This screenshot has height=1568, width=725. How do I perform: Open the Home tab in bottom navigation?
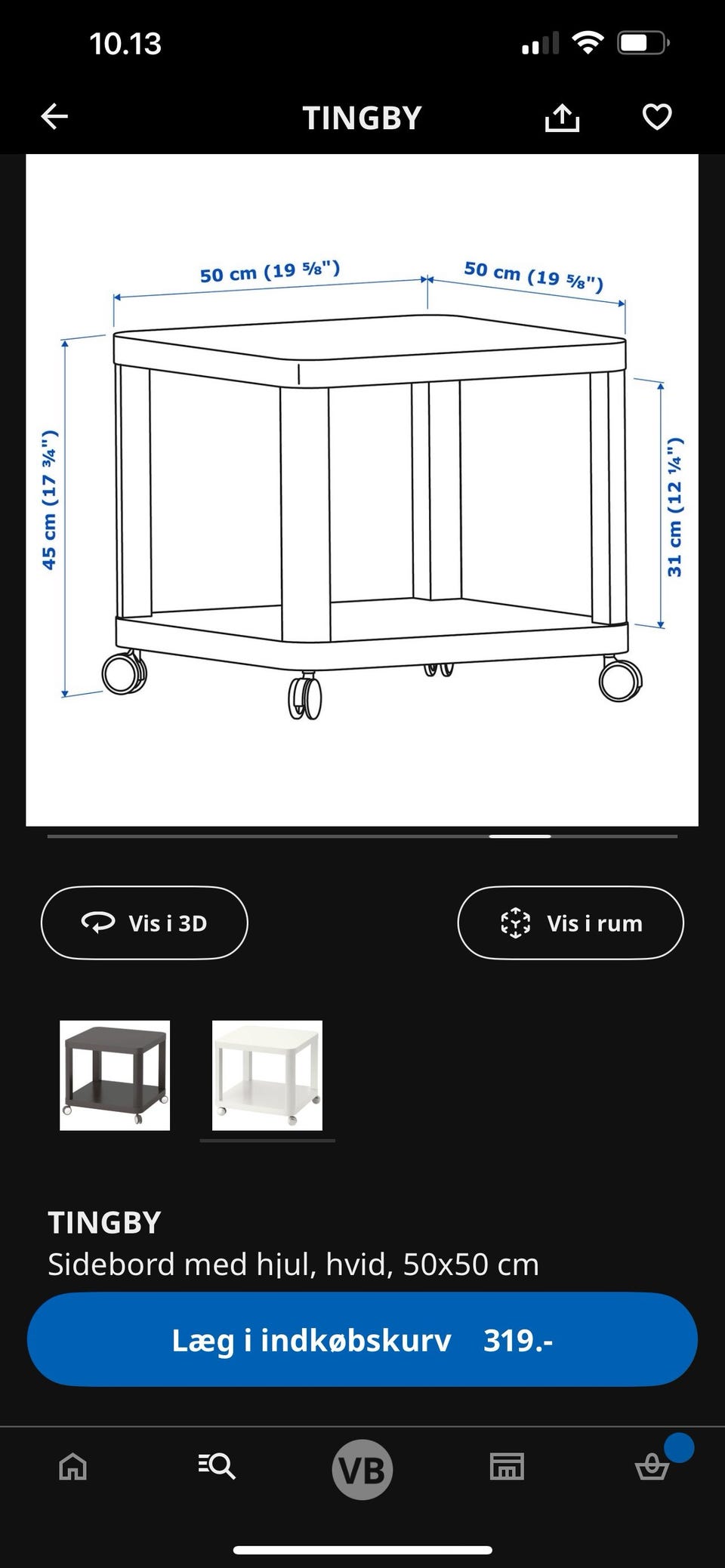[x=72, y=1468]
